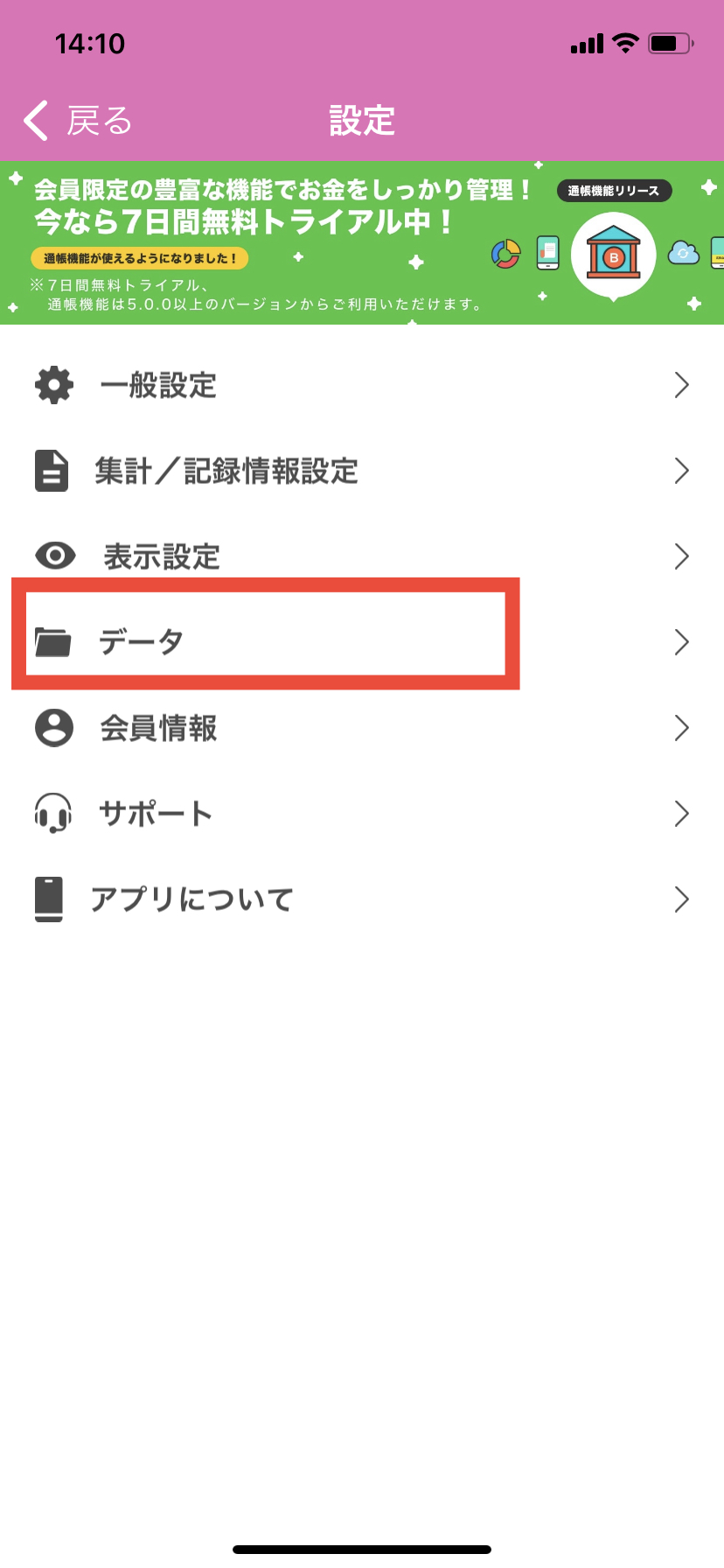Open 集計／記録情報設定
Image resolution: width=724 pixels, height=1568 pixels.
coord(362,471)
